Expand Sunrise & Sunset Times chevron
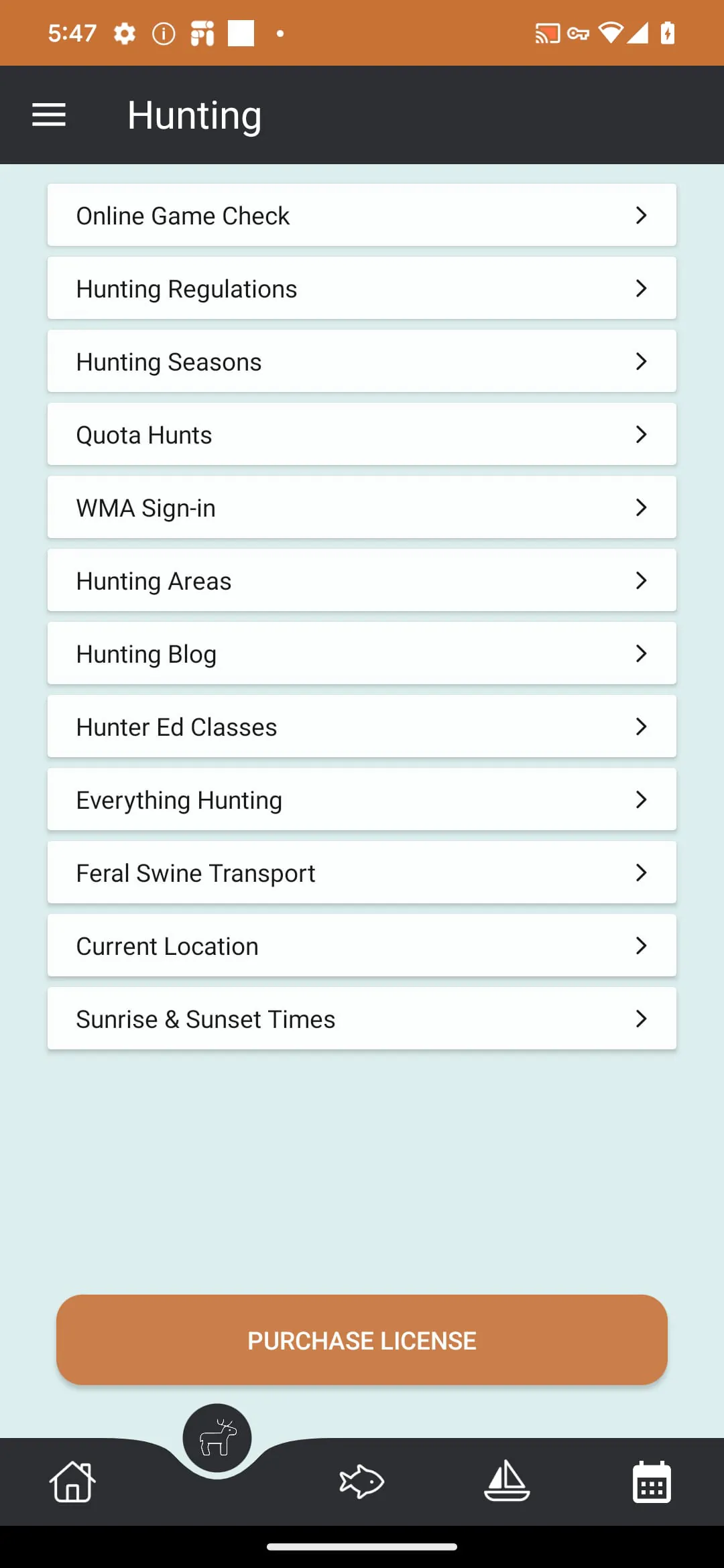Screen dimensions: 724x1568 tap(641, 1019)
